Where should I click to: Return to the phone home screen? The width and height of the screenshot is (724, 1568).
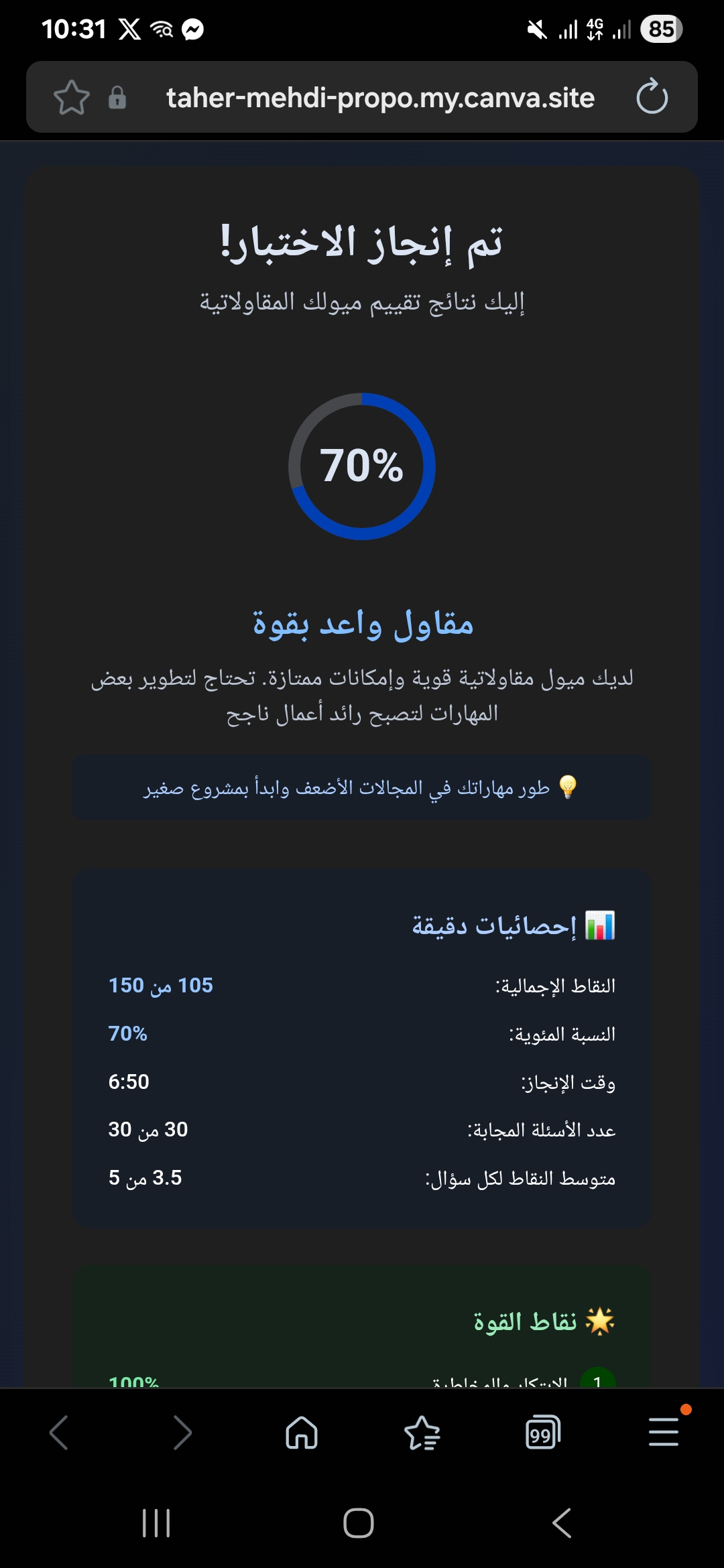[359, 1523]
